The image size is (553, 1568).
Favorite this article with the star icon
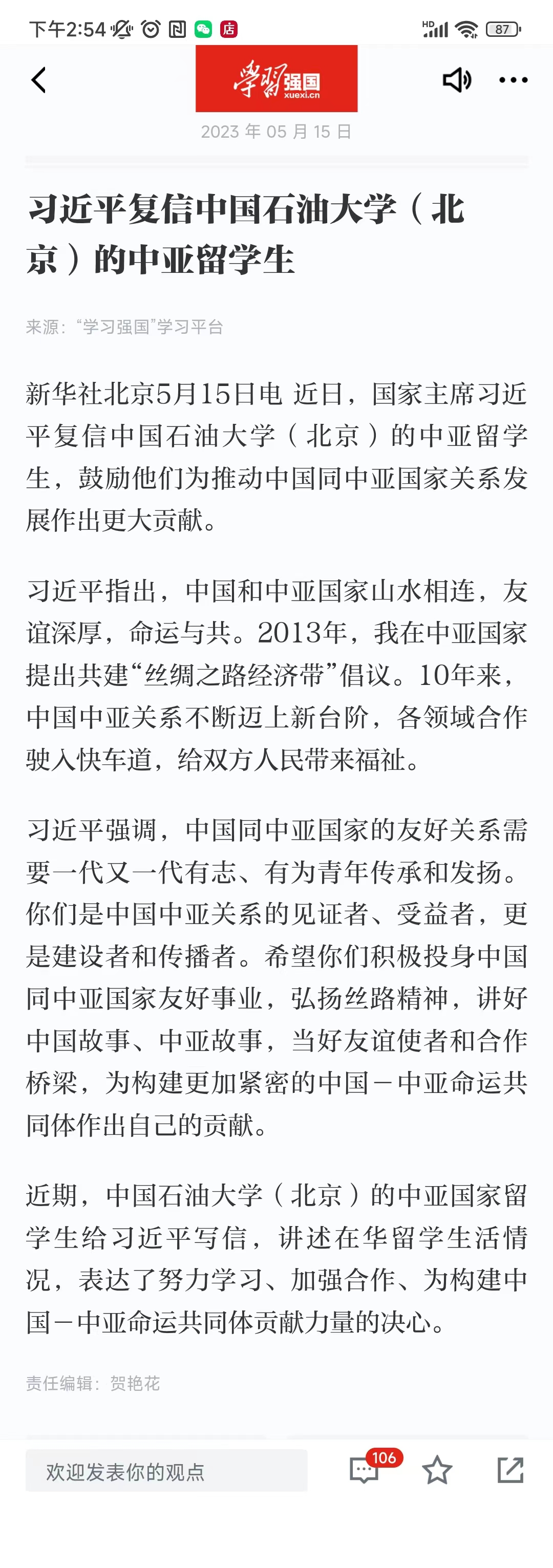(x=437, y=1471)
